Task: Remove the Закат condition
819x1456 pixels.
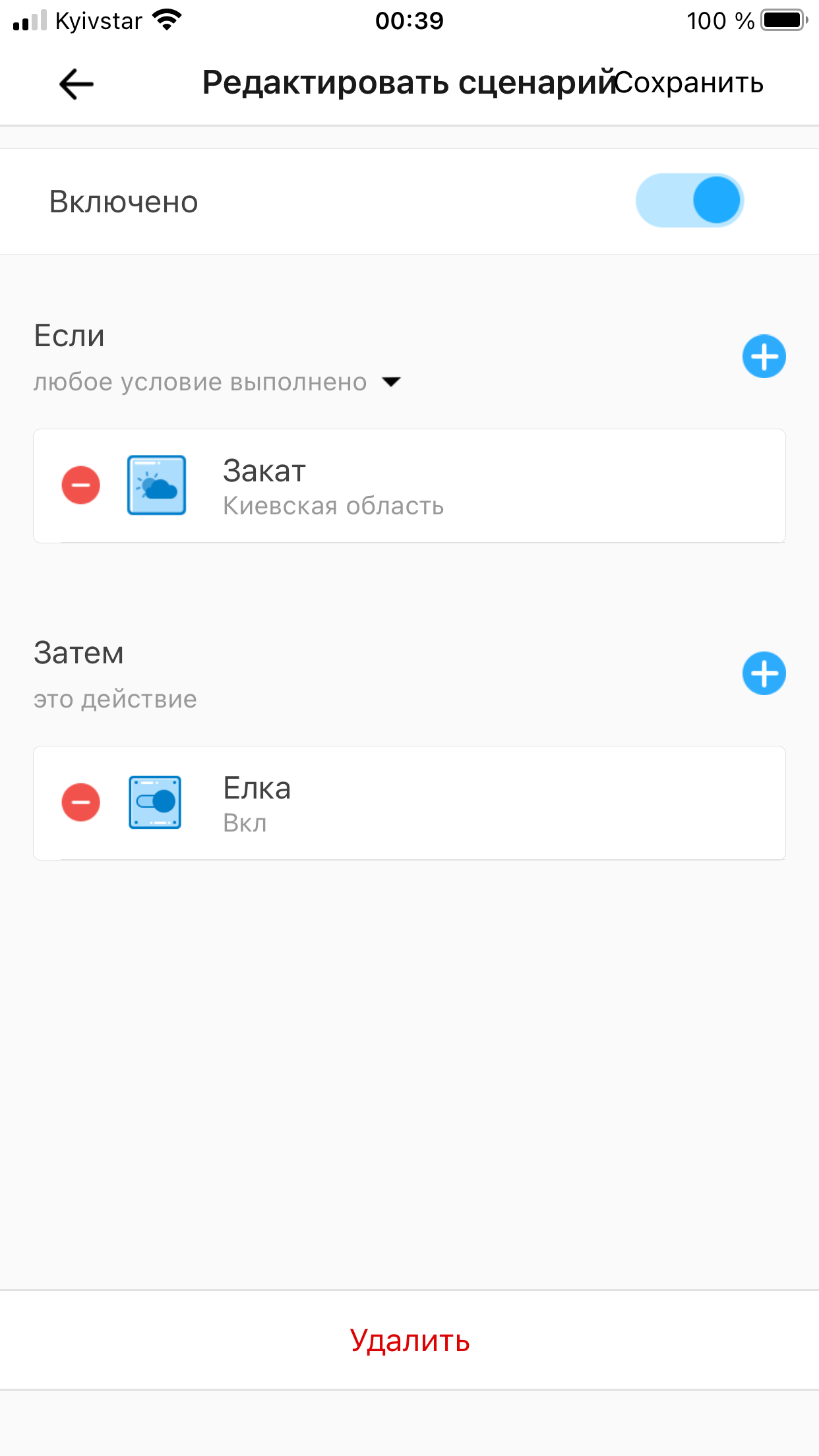Action: pyautogui.click(x=81, y=485)
